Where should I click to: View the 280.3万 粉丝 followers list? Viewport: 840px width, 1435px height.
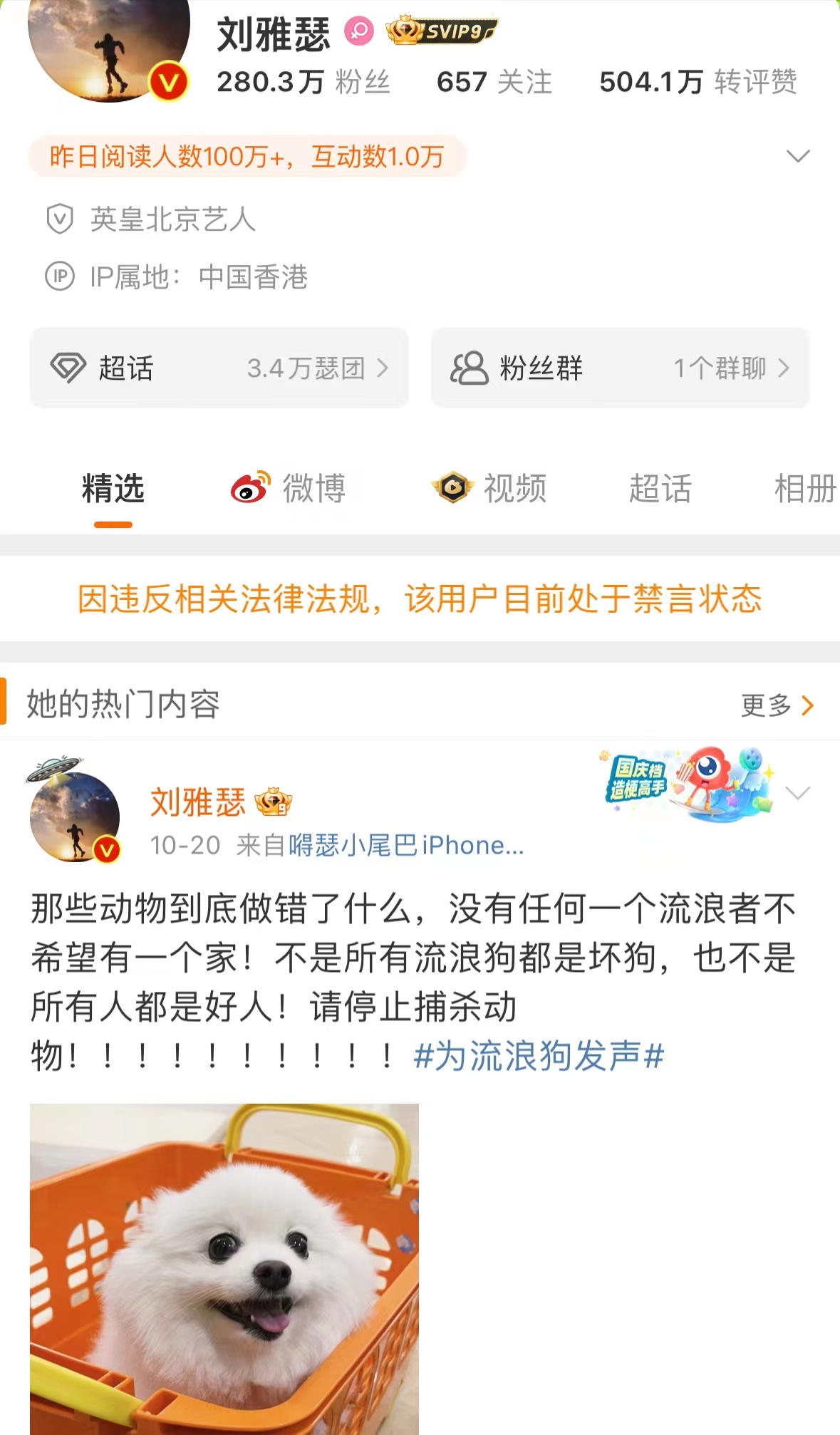(303, 82)
